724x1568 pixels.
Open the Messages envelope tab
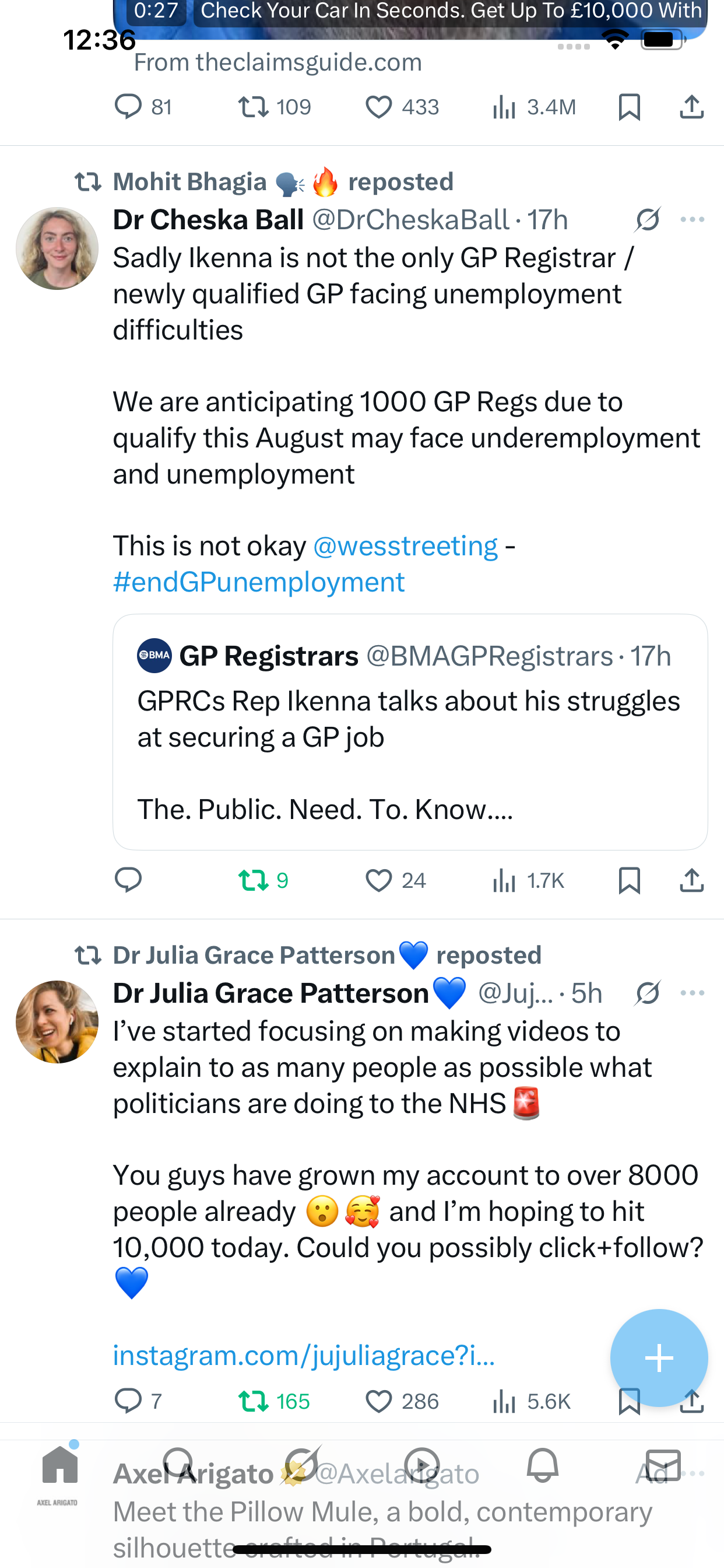click(x=663, y=1465)
